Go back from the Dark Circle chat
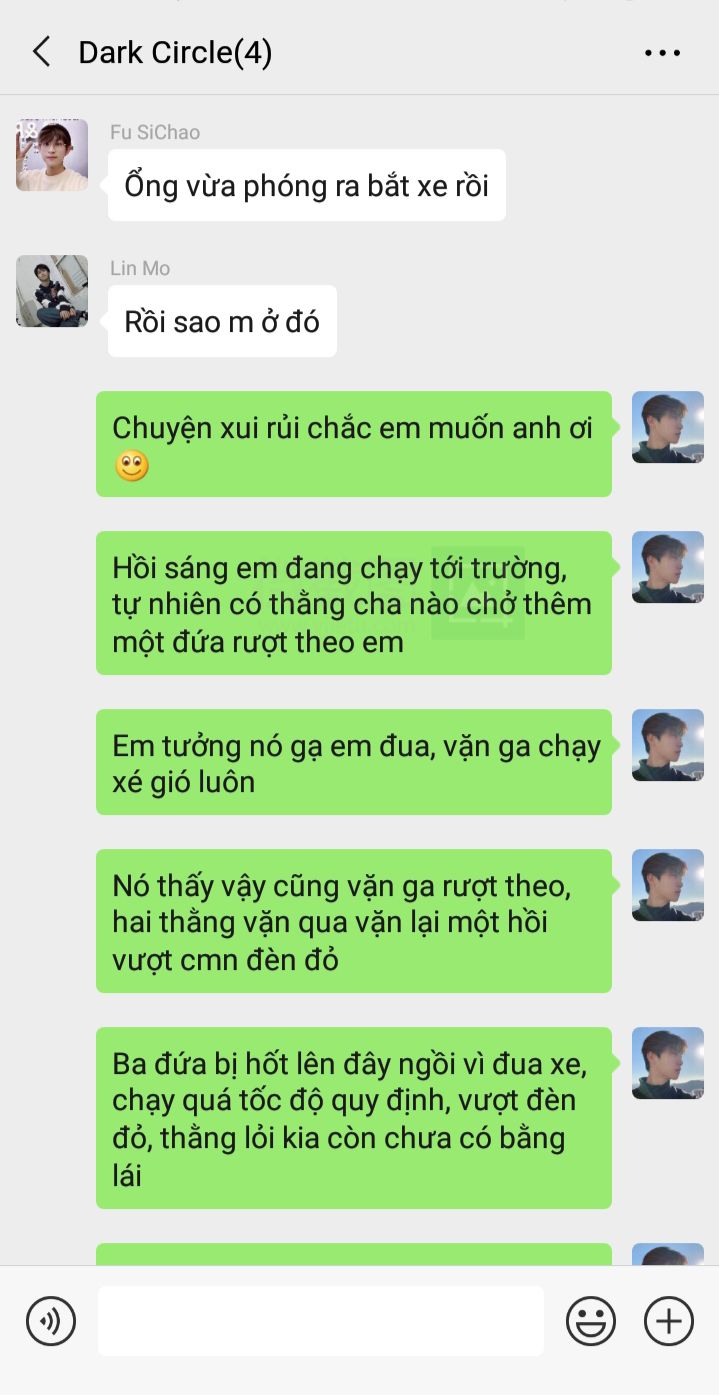 (x=41, y=52)
